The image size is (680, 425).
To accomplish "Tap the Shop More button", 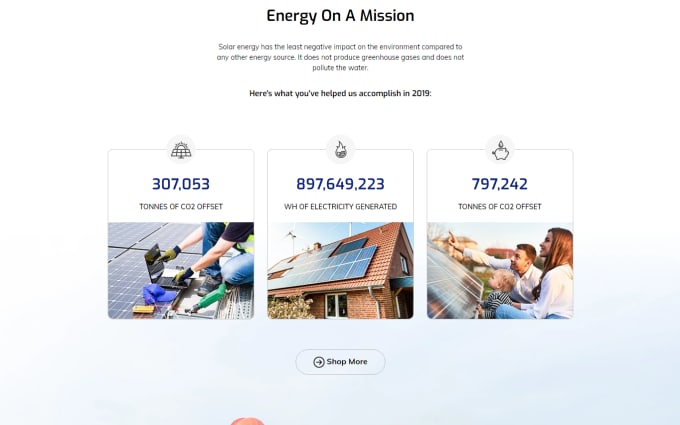I will (x=340, y=362).
